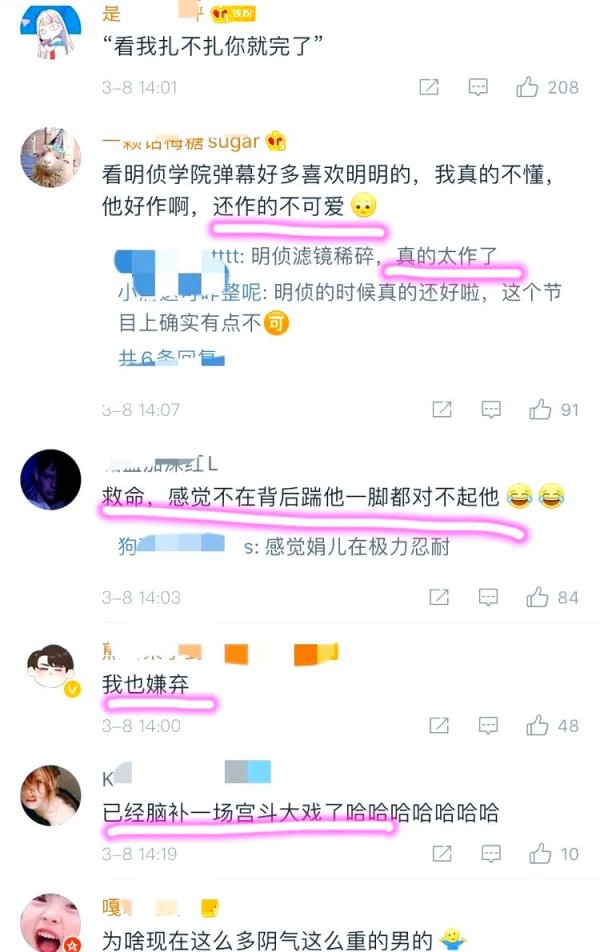Share the comment "我也嫌弃"
This screenshot has width=600, height=952.
439,725
